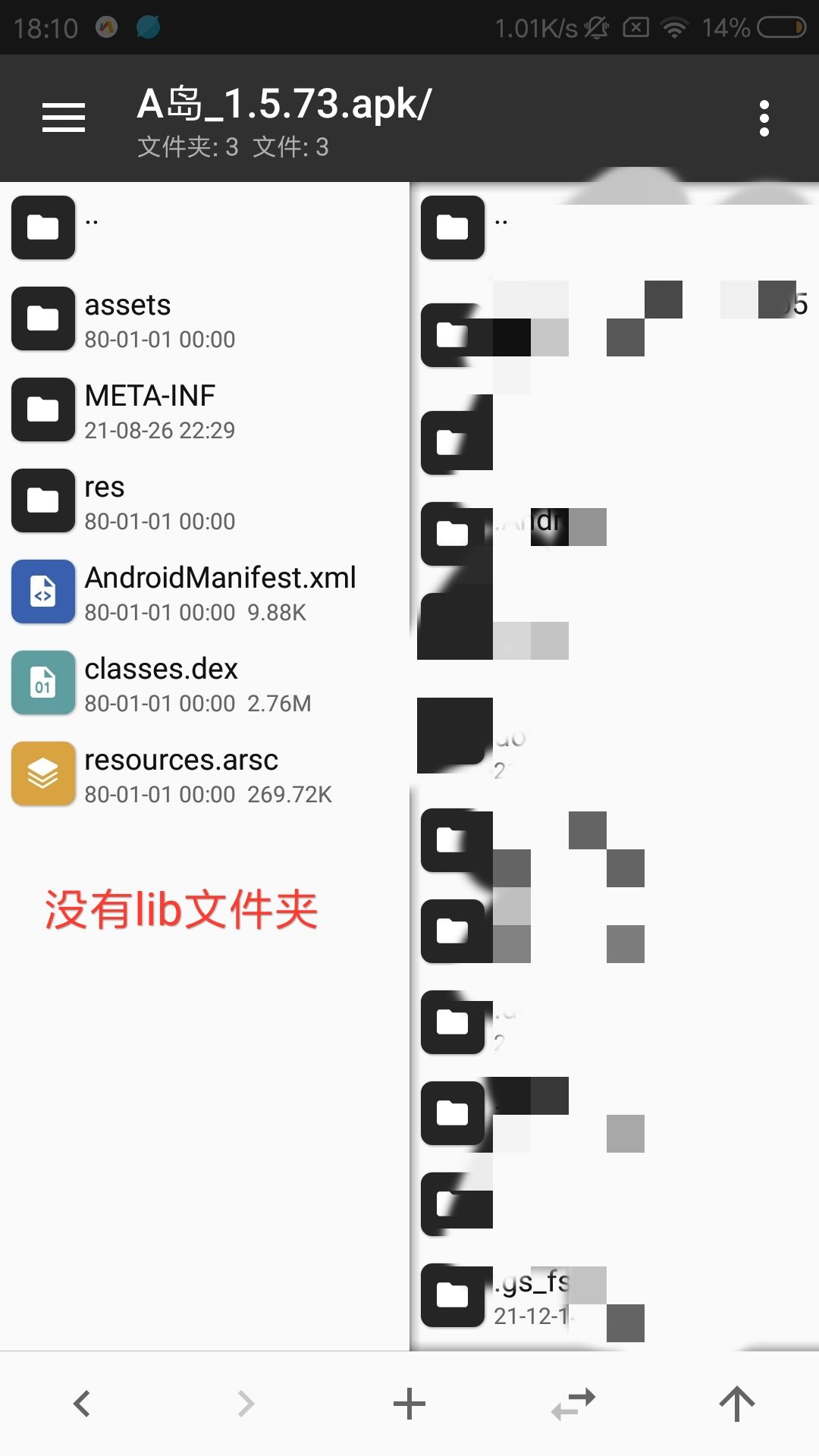Open the AndroidManifest.xml file
This screenshot has width=819, height=1456.
[220, 591]
